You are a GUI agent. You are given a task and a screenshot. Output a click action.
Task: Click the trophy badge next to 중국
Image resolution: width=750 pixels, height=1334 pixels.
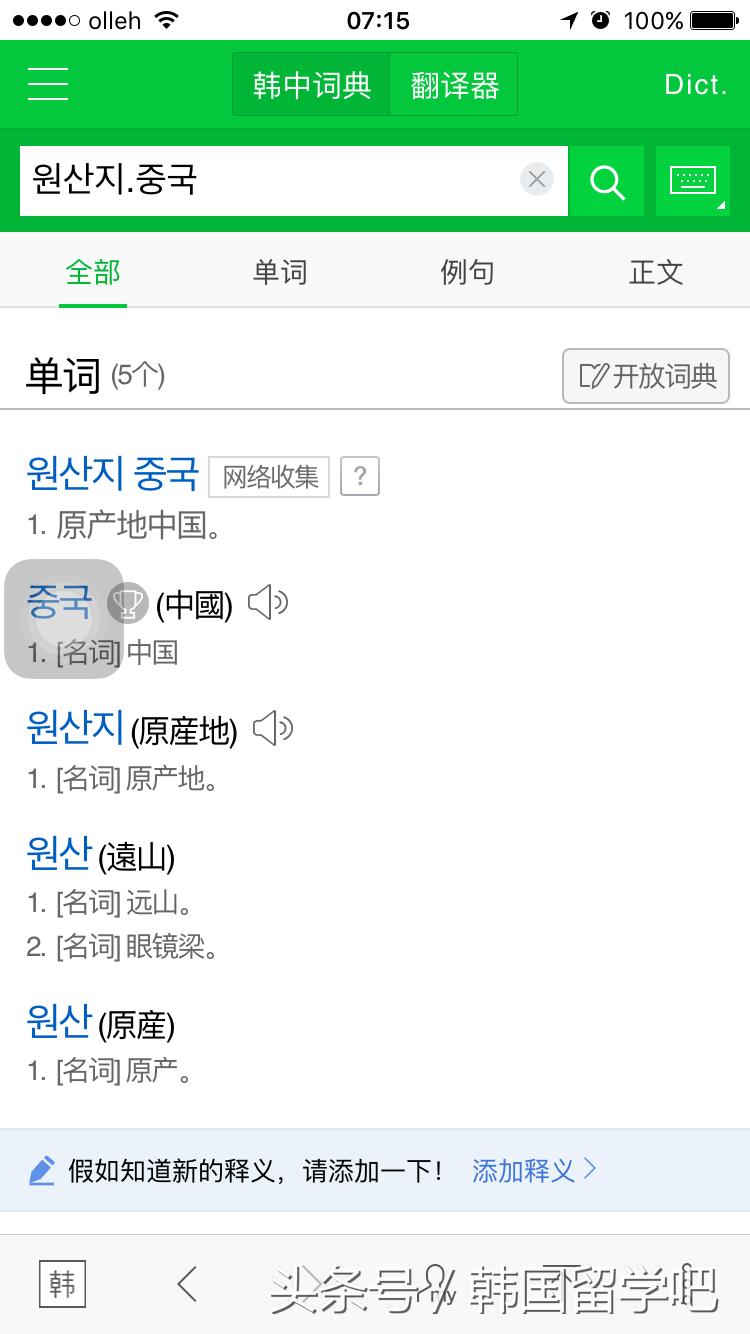click(129, 603)
